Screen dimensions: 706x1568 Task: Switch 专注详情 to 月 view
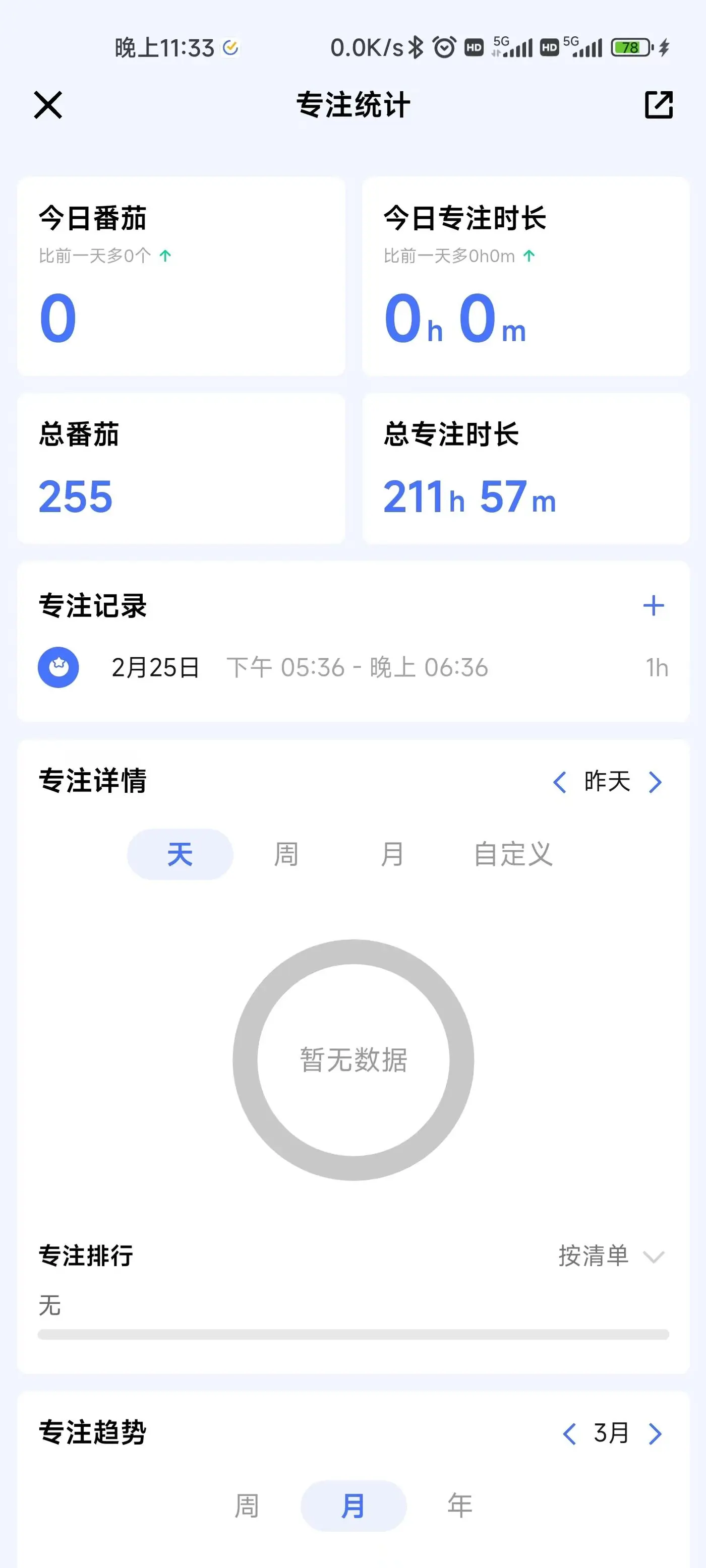click(392, 854)
